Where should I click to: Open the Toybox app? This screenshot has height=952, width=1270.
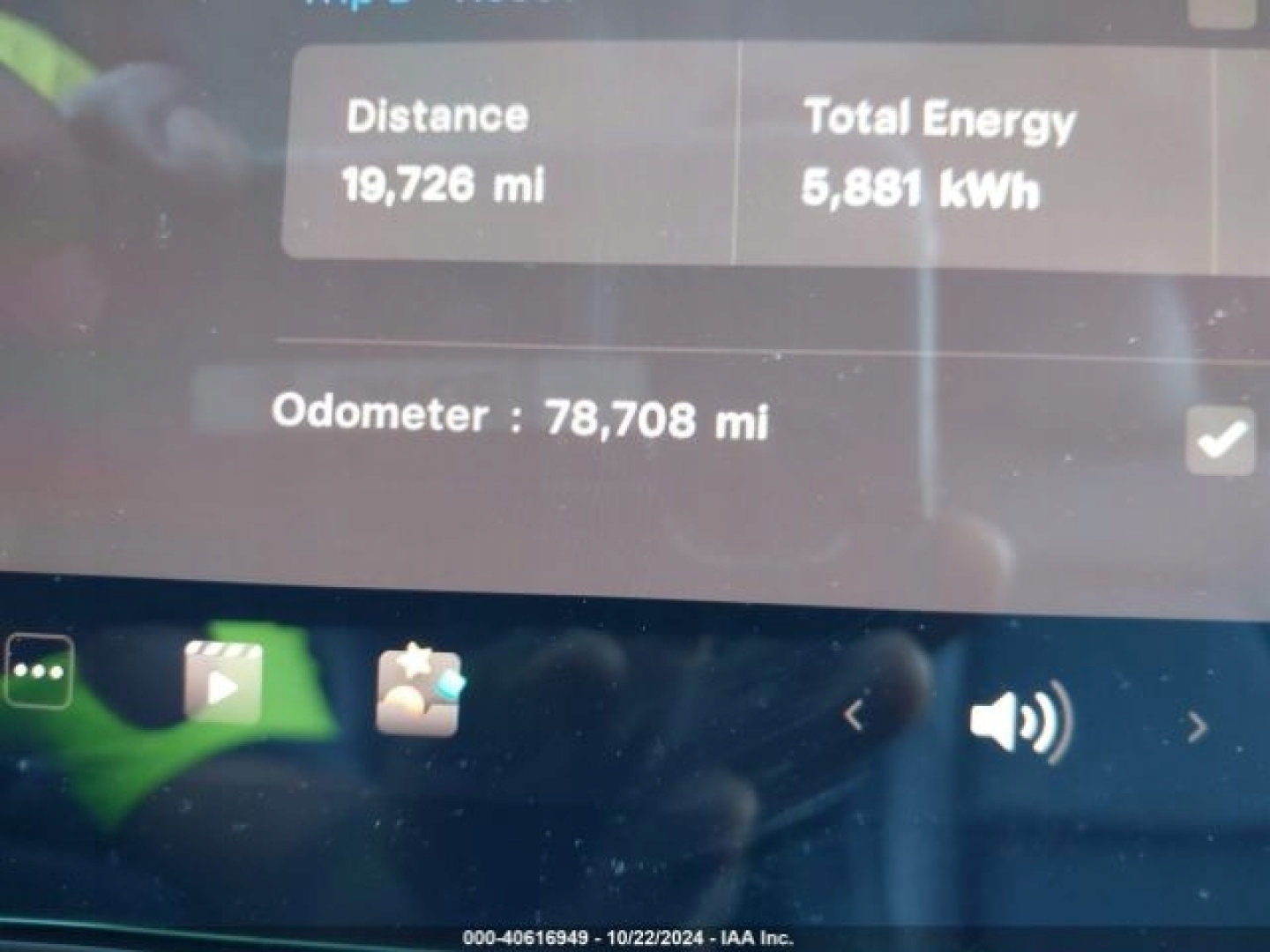coord(418,692)
